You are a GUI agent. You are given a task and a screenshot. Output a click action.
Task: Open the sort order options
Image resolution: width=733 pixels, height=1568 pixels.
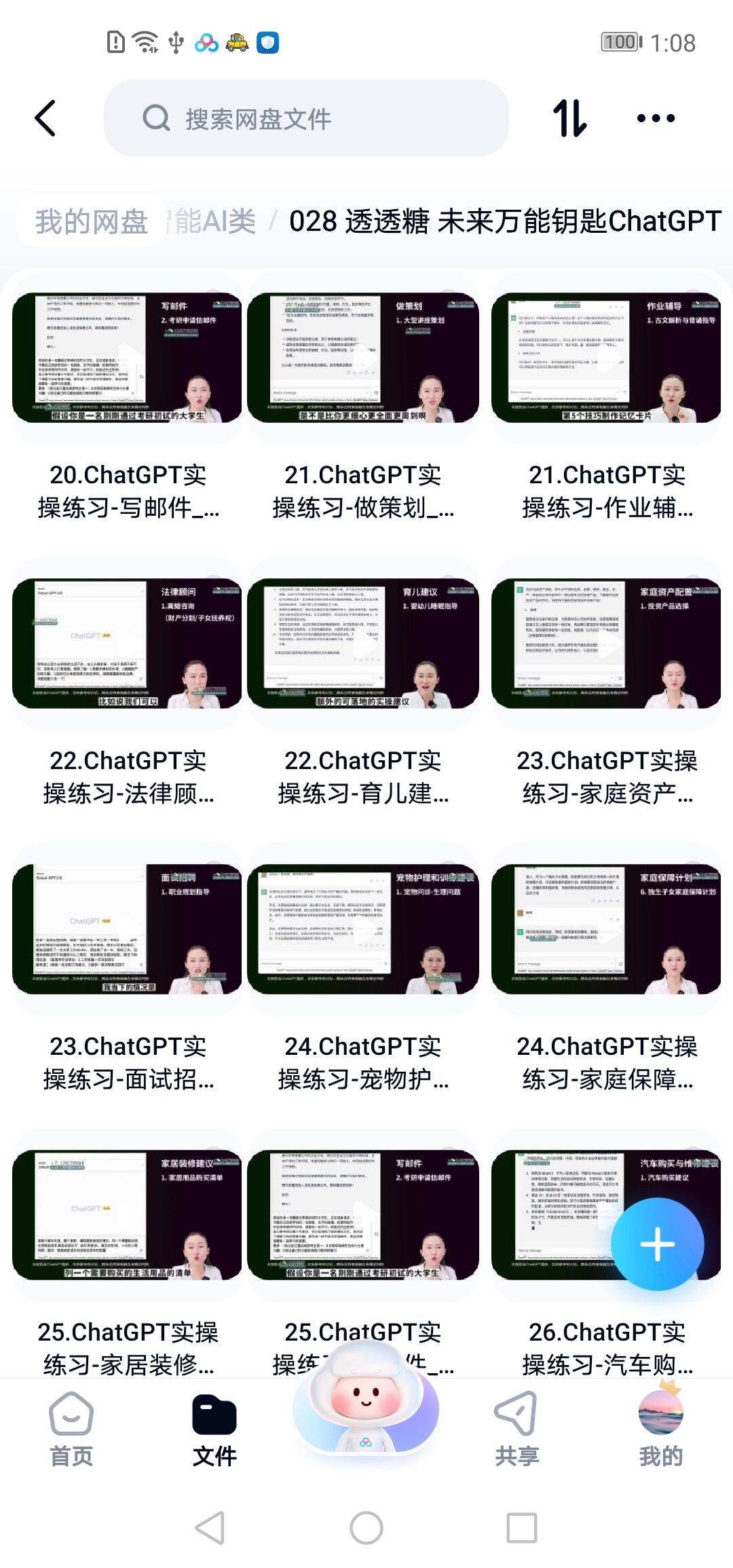pyautogui.click(x=569, y=118)
